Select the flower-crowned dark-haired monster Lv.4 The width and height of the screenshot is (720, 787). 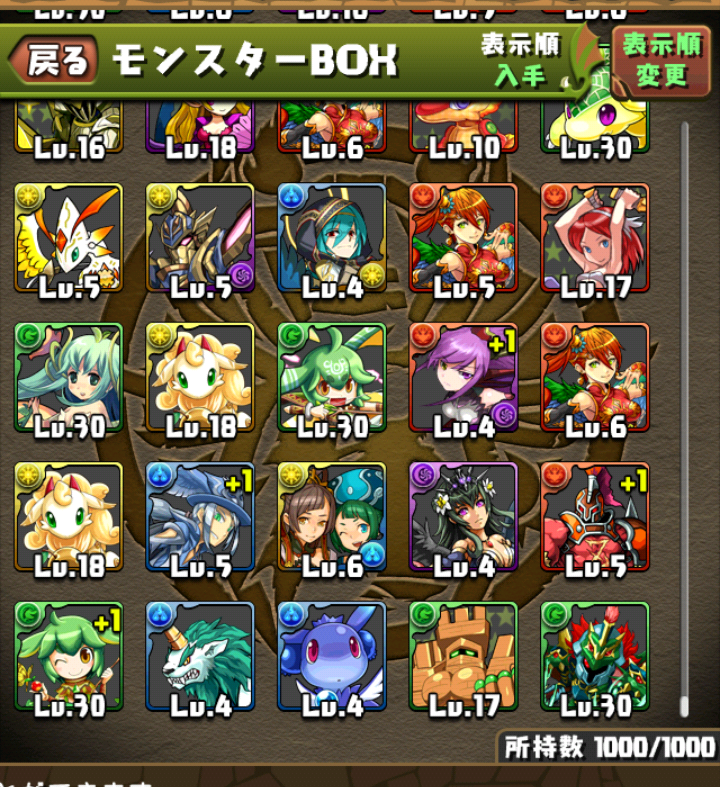[x=462, y=518]
